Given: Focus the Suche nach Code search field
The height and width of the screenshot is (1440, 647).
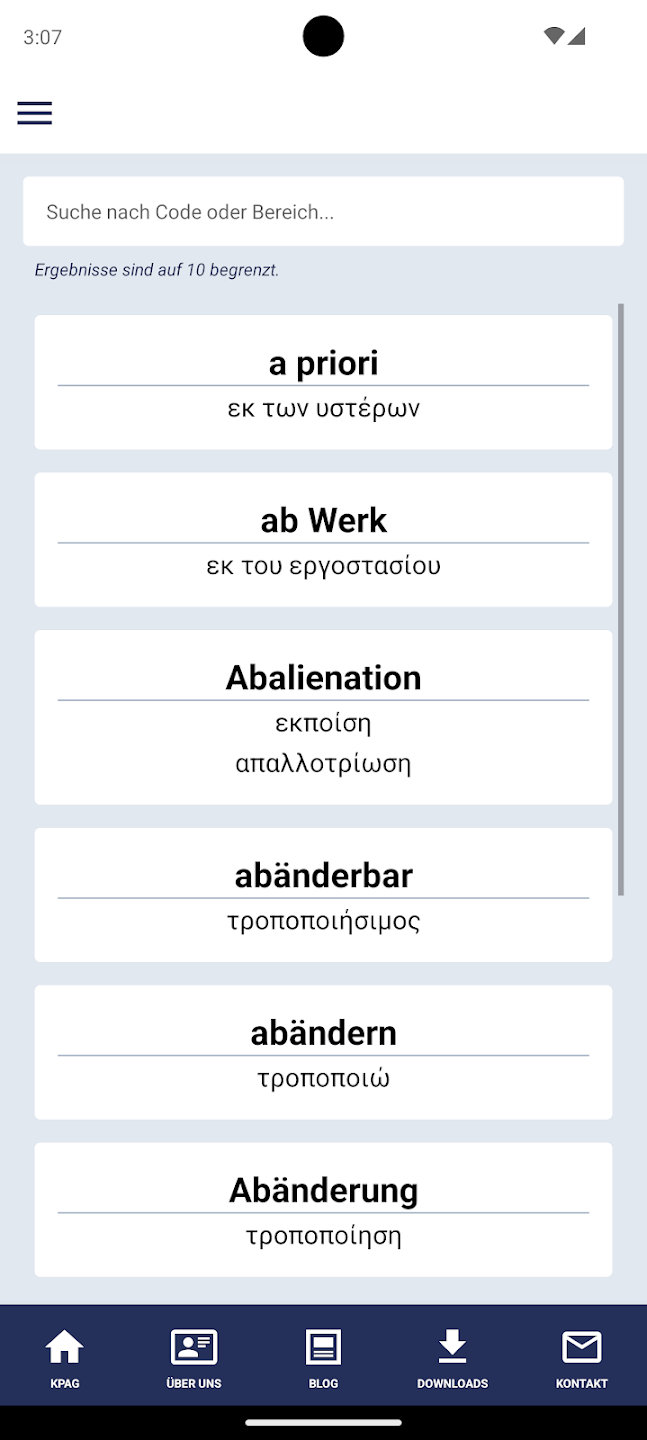Looking at the screenshot, I should coord(323,212).
